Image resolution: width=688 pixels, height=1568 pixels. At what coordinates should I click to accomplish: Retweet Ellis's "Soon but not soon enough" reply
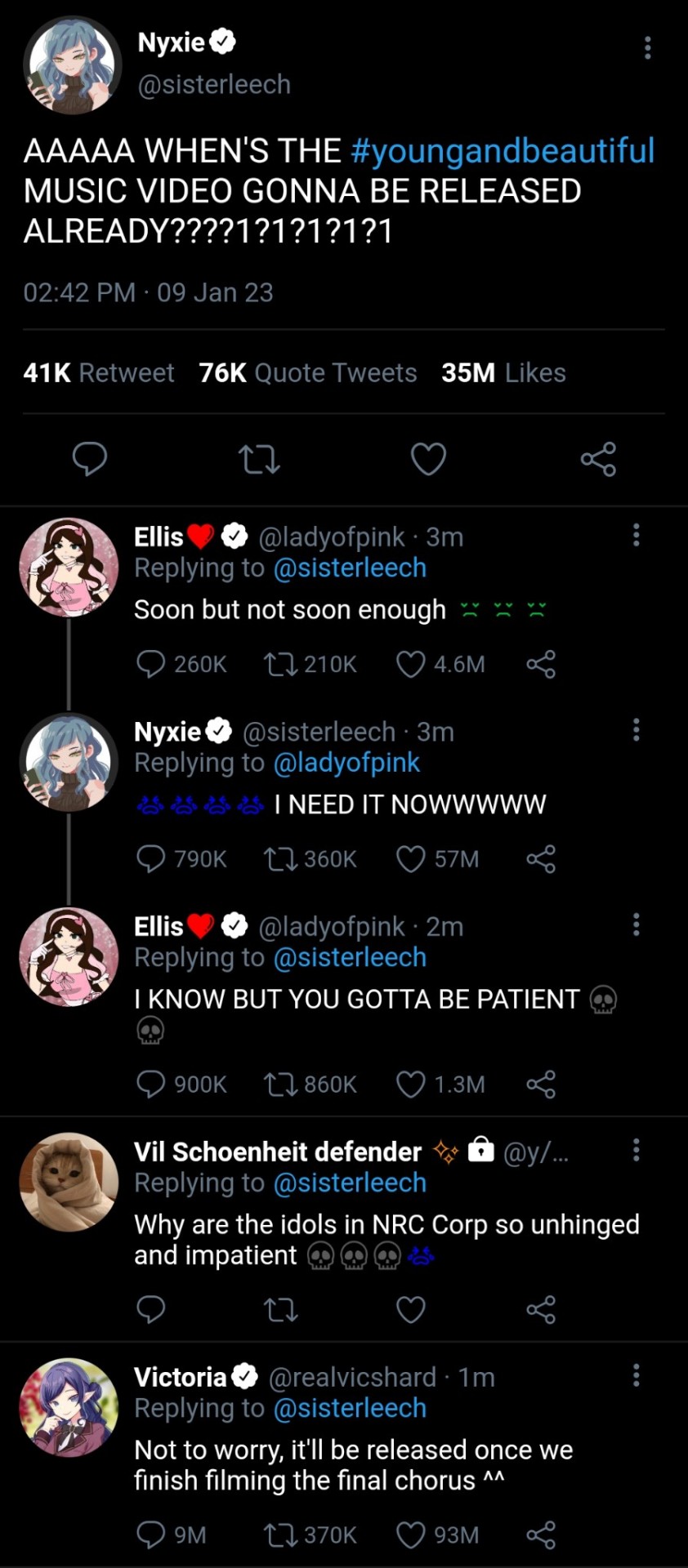click(279, 664)
